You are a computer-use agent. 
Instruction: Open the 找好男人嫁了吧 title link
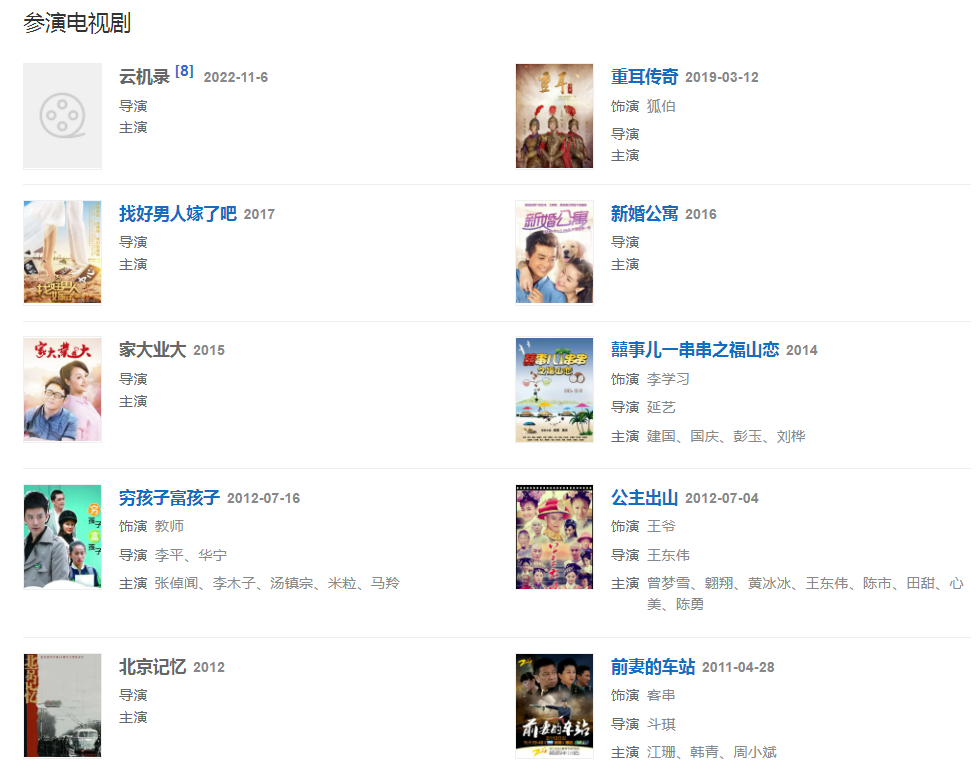[x=177, y=214]
